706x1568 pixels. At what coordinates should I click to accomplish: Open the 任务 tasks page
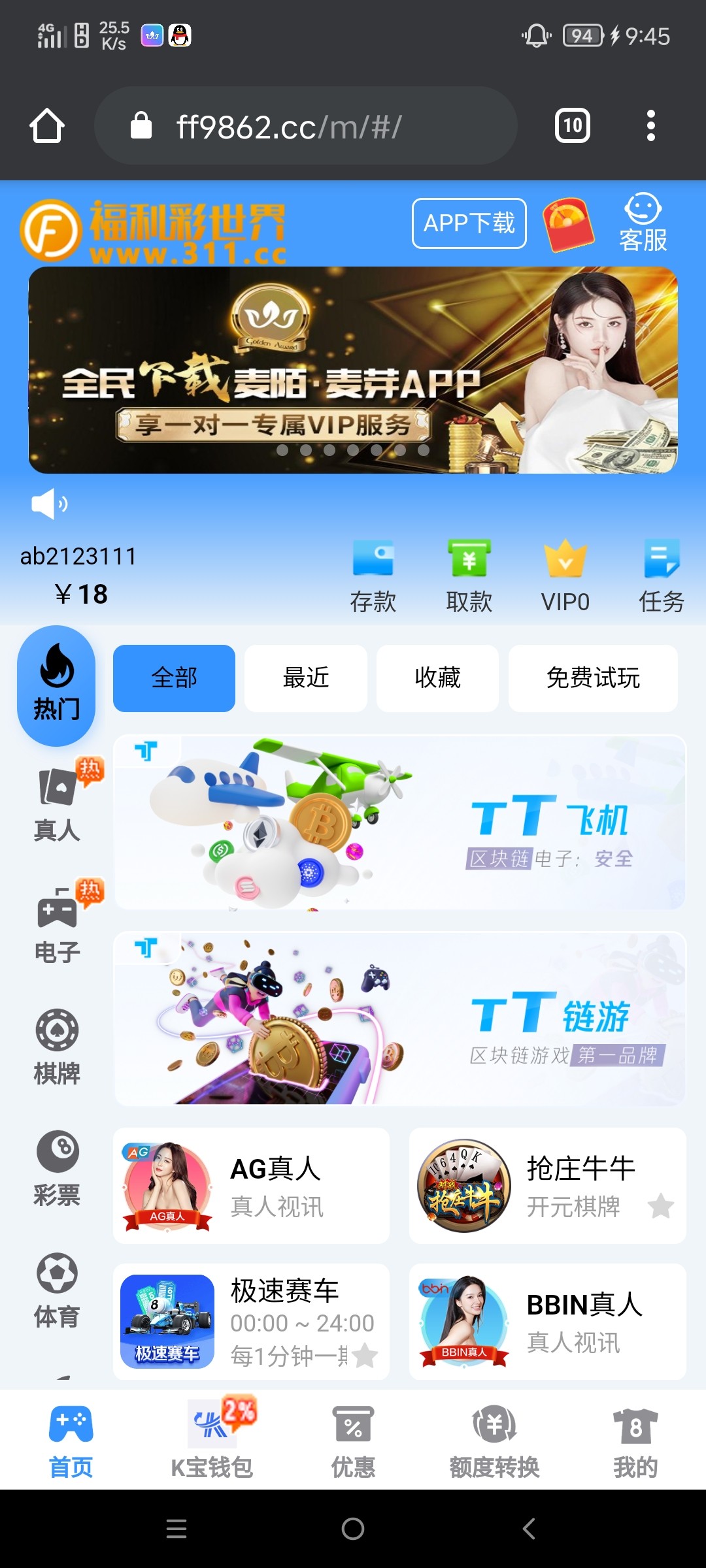pos(662,576)
